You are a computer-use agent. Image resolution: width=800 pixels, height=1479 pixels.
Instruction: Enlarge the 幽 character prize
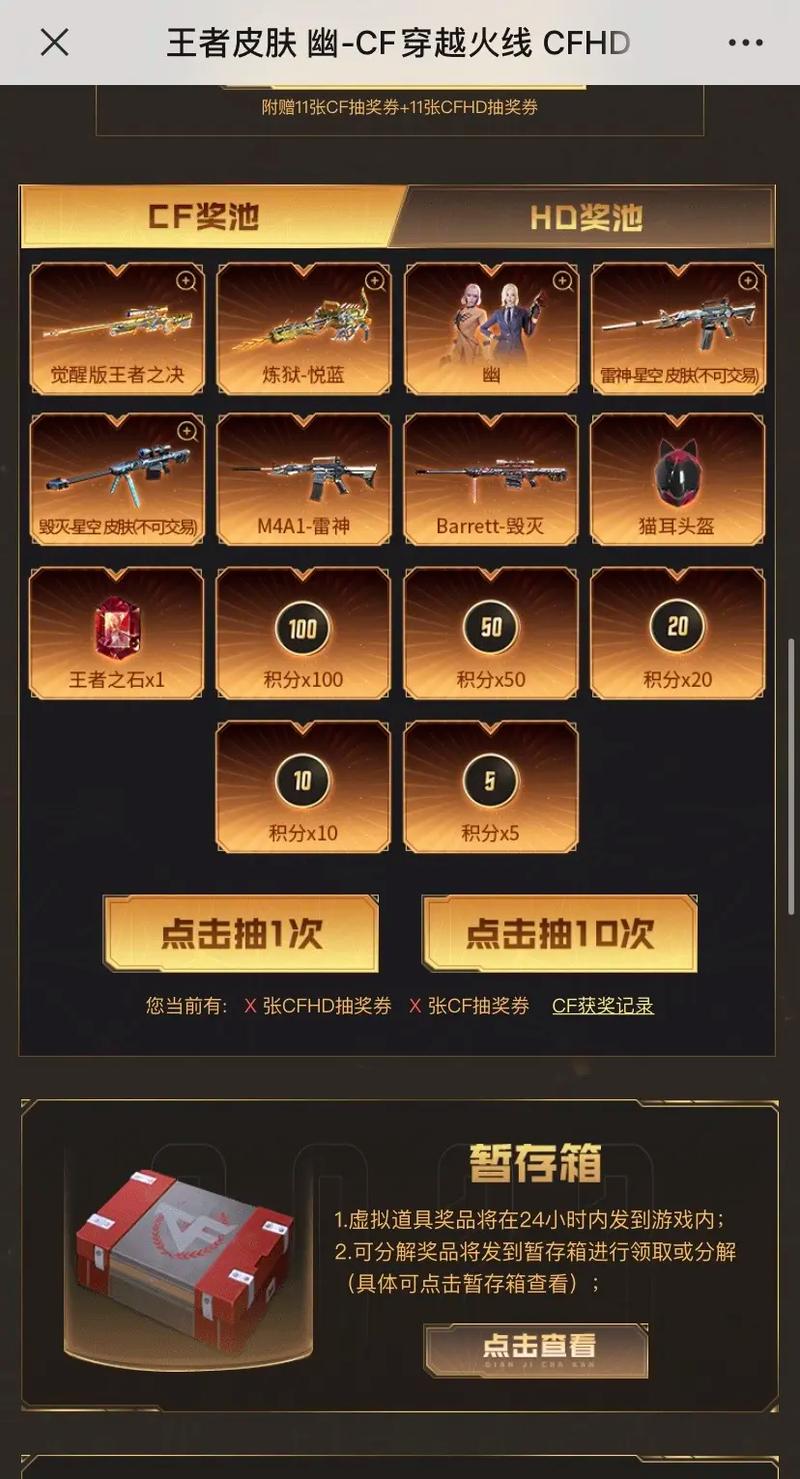(x=561, y=281)
